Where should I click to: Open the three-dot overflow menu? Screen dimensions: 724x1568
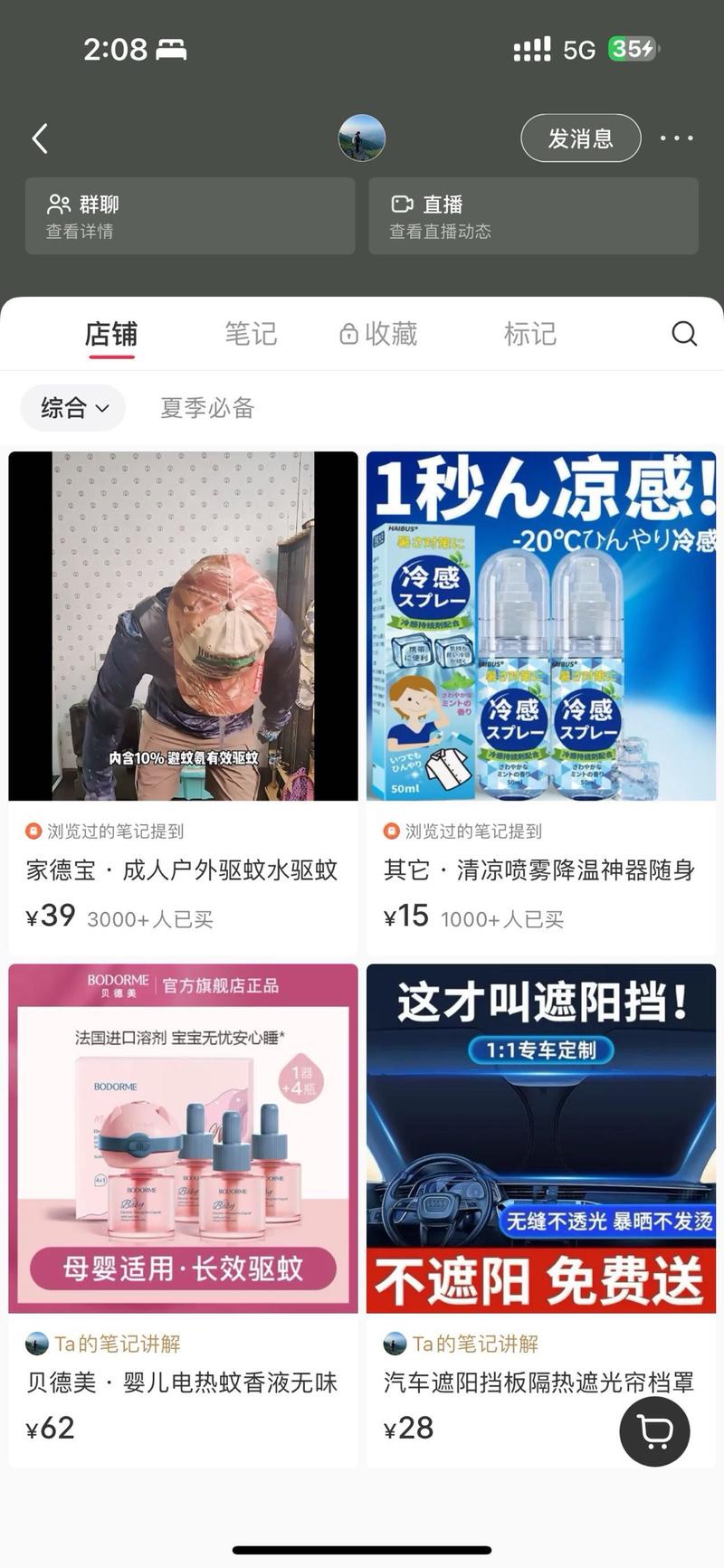point(676,138)
